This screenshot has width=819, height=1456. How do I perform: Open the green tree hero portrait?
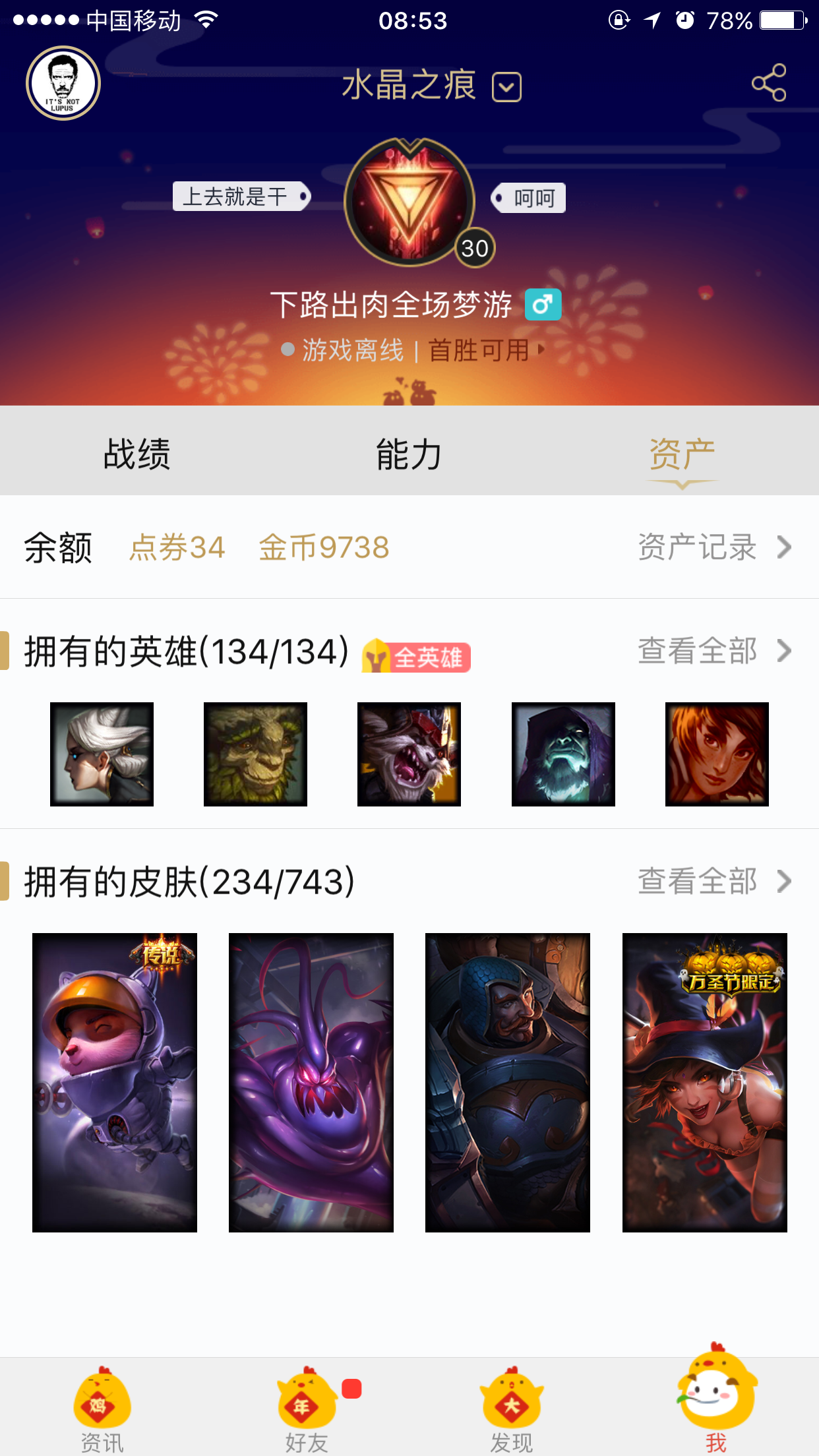point(255,754)
